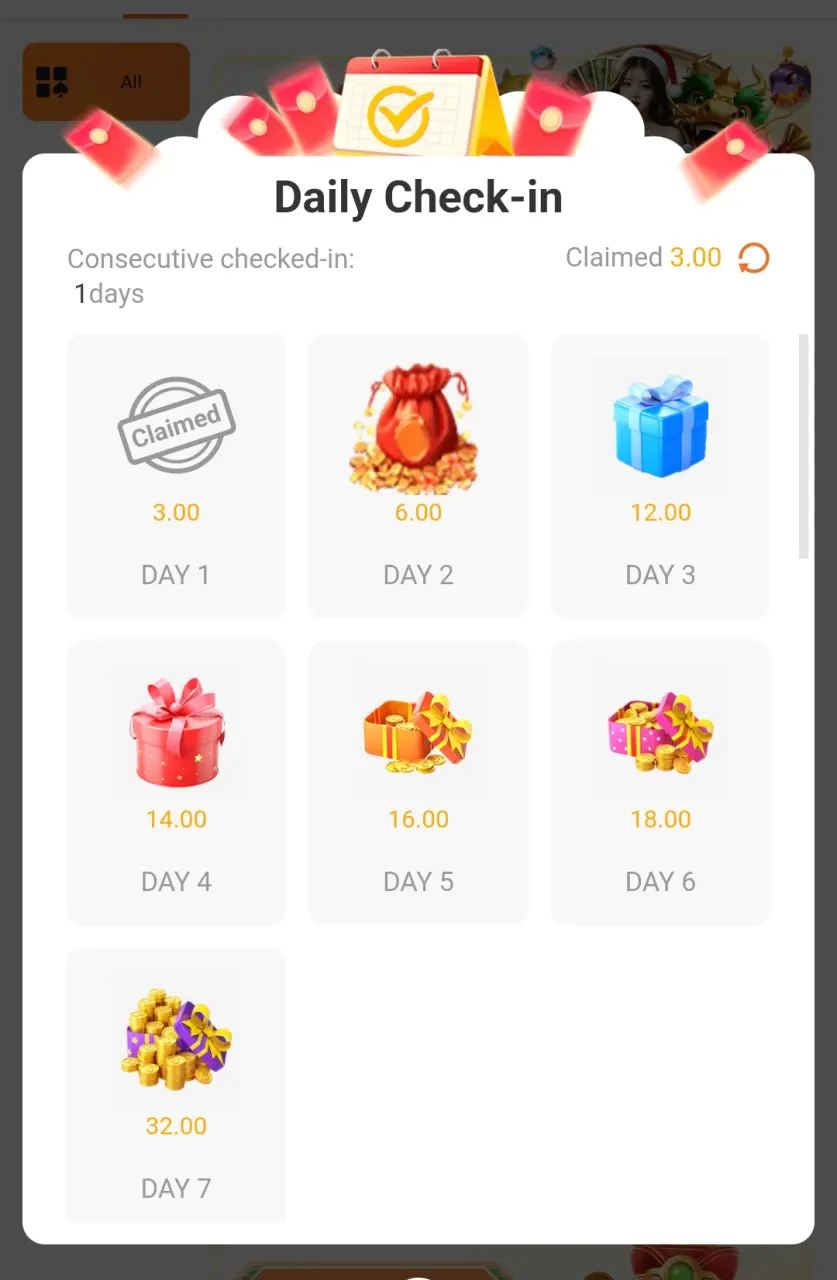Tap the claimed DAY 1 card

click(x=176, y=476)
